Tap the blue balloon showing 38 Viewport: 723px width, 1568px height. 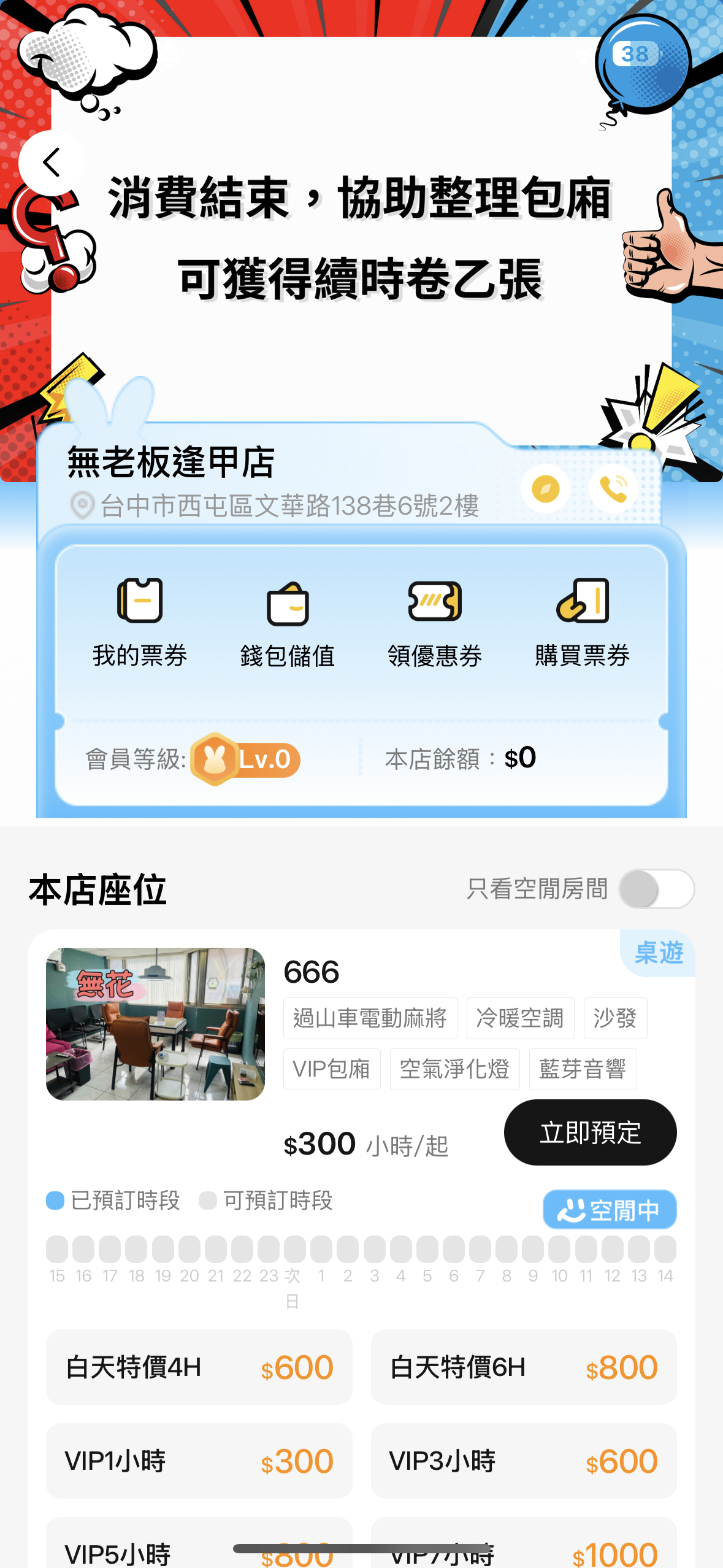pyautogui.click(x=643, y=64)
